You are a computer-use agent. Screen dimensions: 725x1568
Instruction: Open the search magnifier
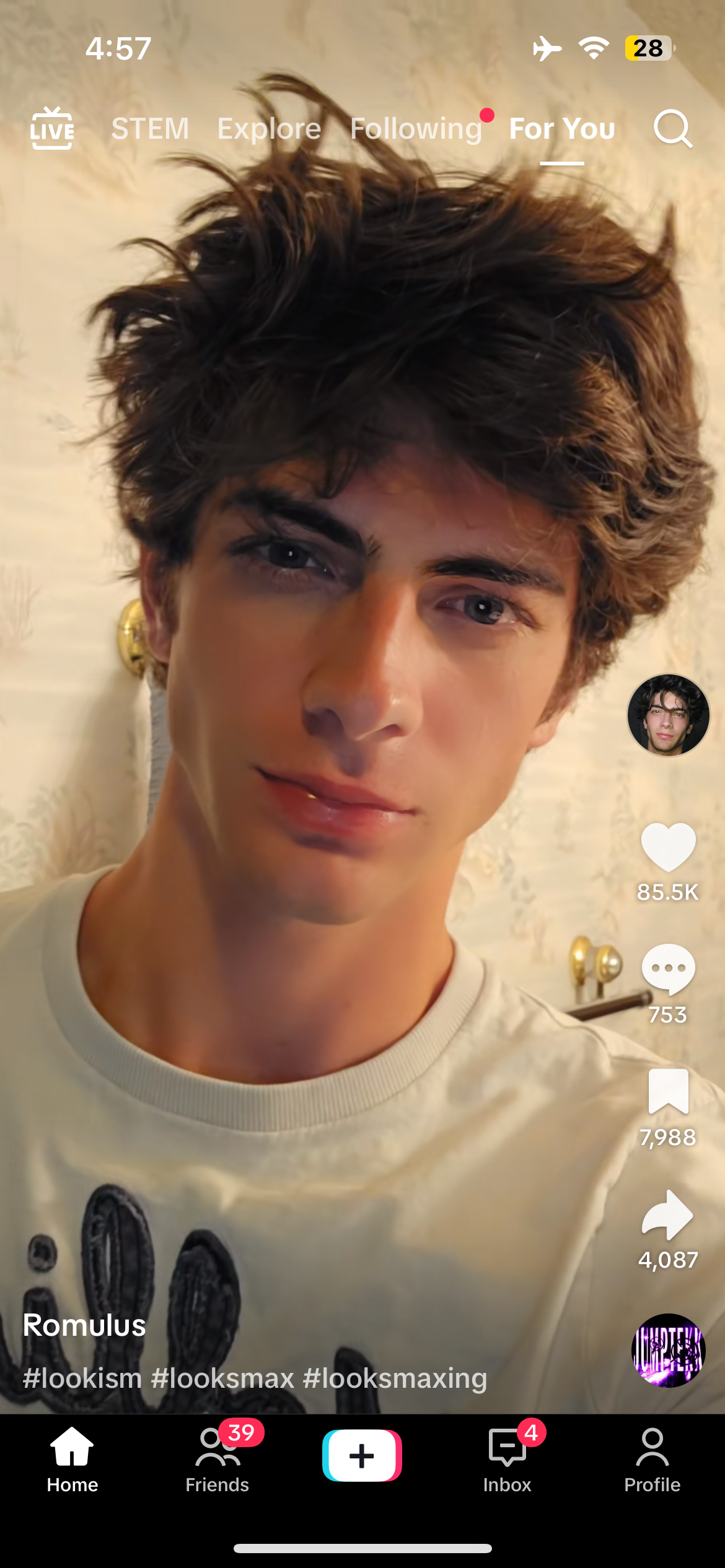(x=672, y=129)
